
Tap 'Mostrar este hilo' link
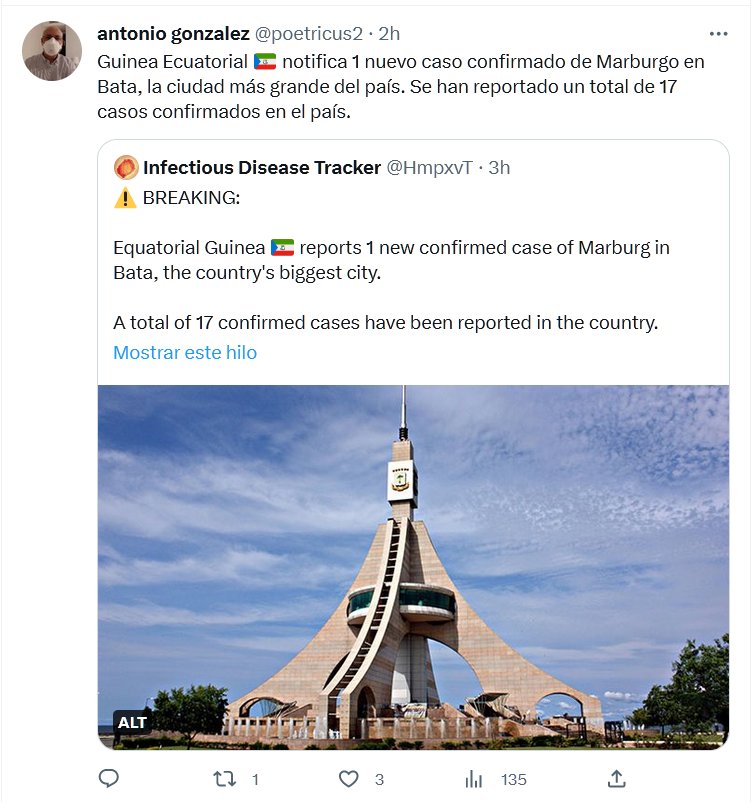tap(185, 352)
